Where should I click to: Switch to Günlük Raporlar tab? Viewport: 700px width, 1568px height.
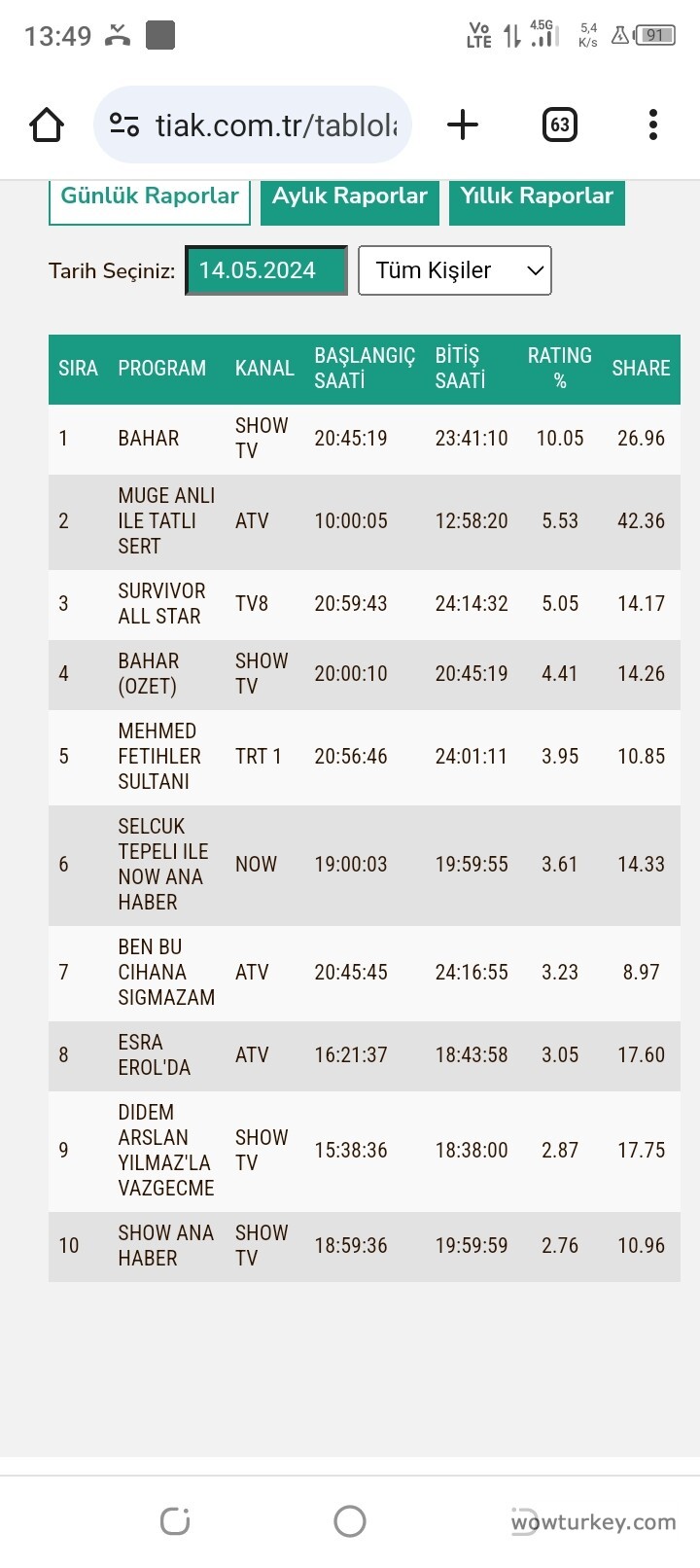[150, 197]
